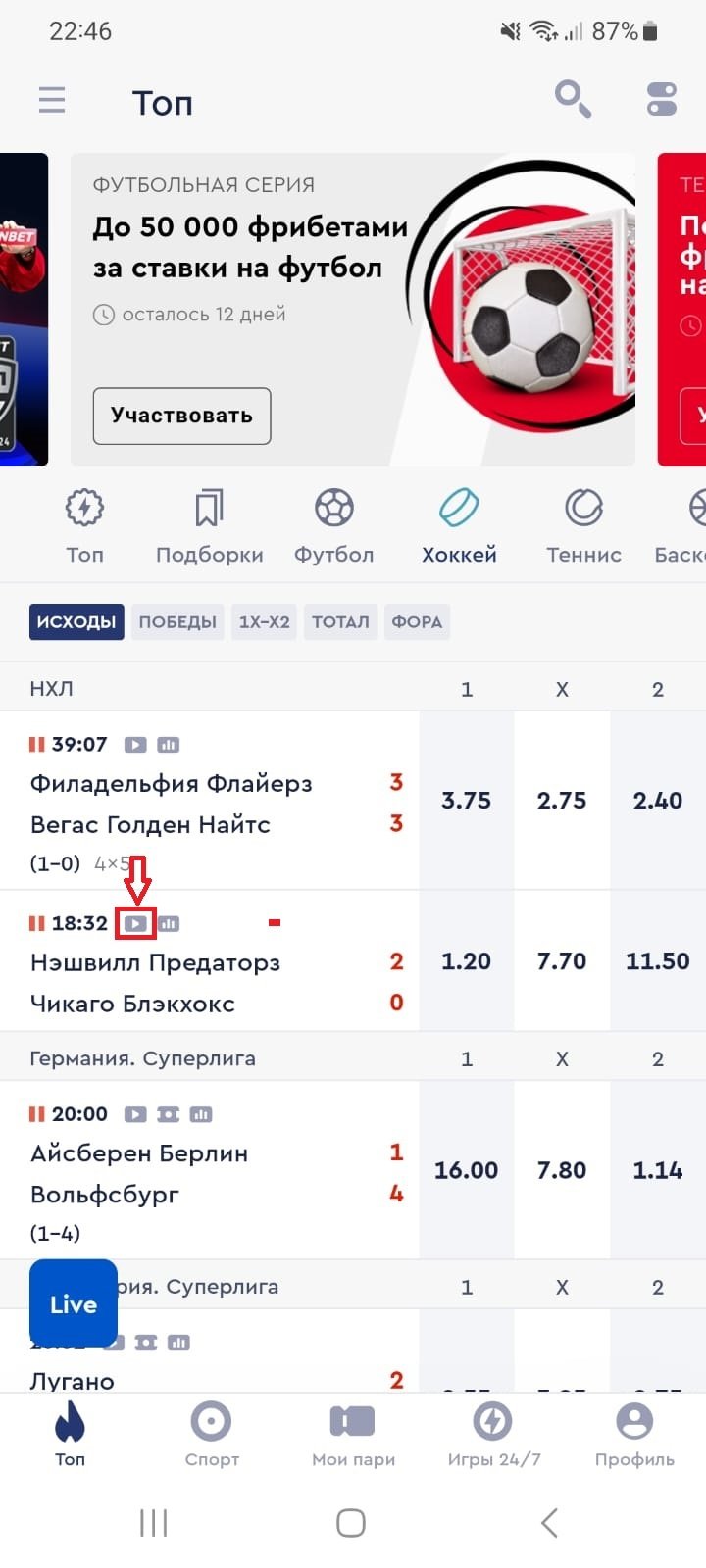Open the search magnifier

(x=572, y=99)
